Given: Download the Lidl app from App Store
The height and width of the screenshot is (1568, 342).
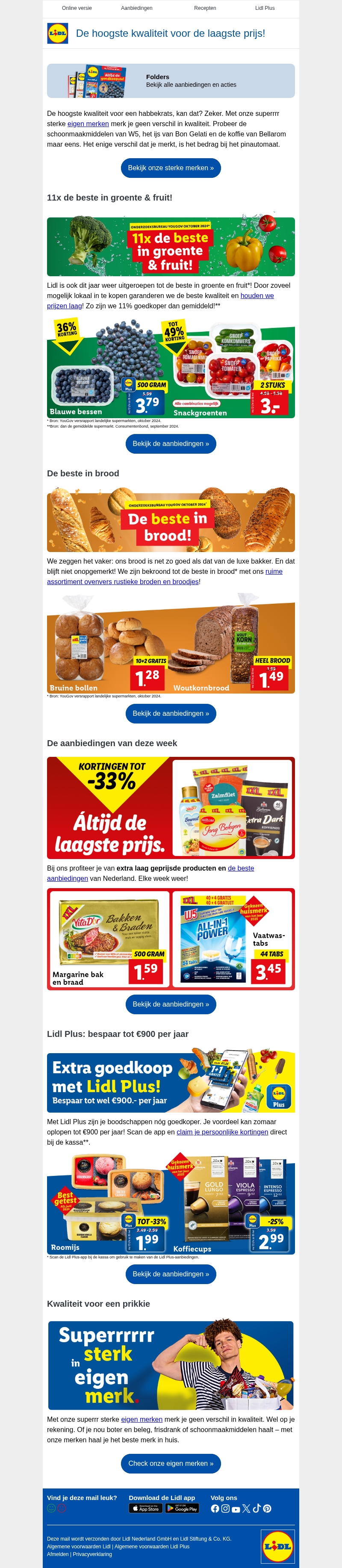Looking at the screenshot, I should click(x=145, y=1508).
